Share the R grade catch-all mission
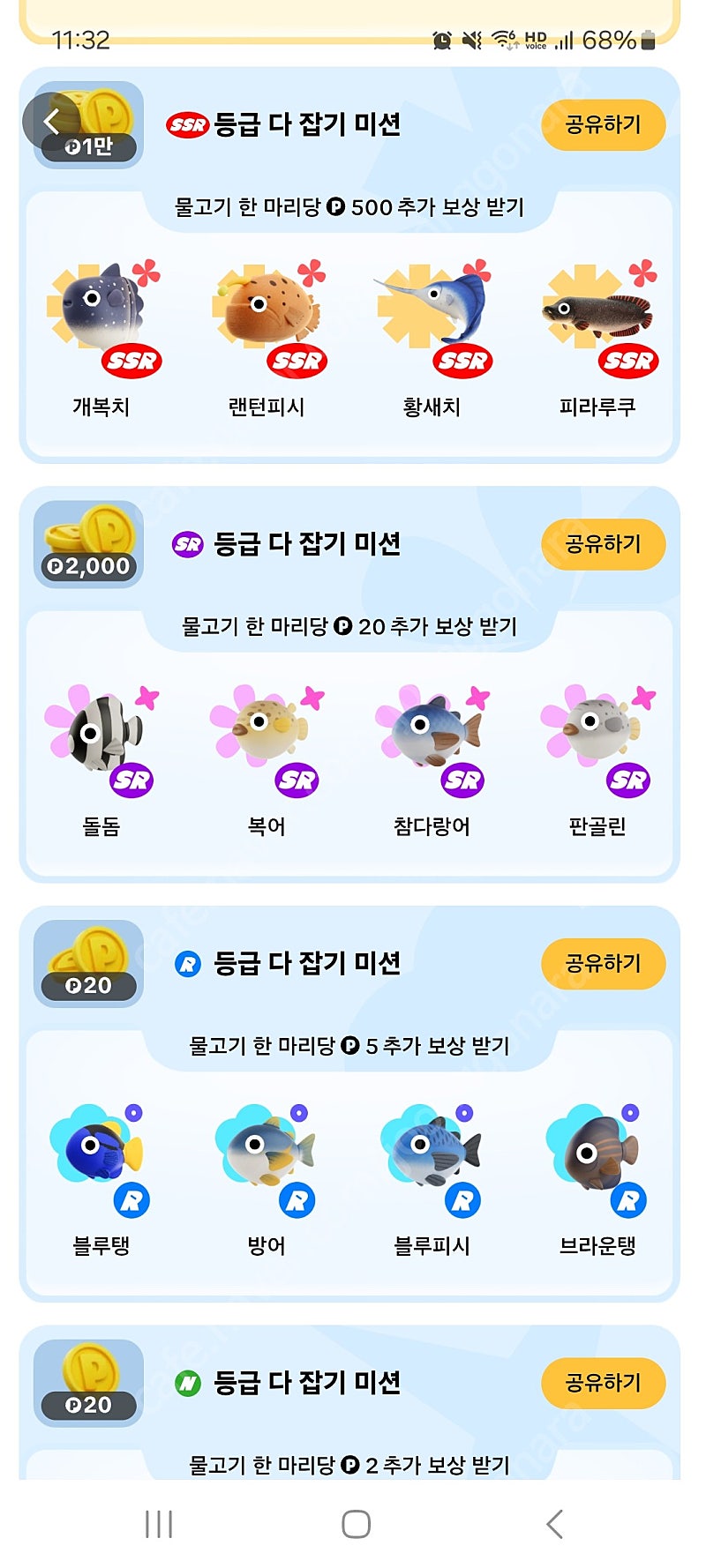Image resolution: width=706 pixels, height=1568 pixels. (603, 963)
